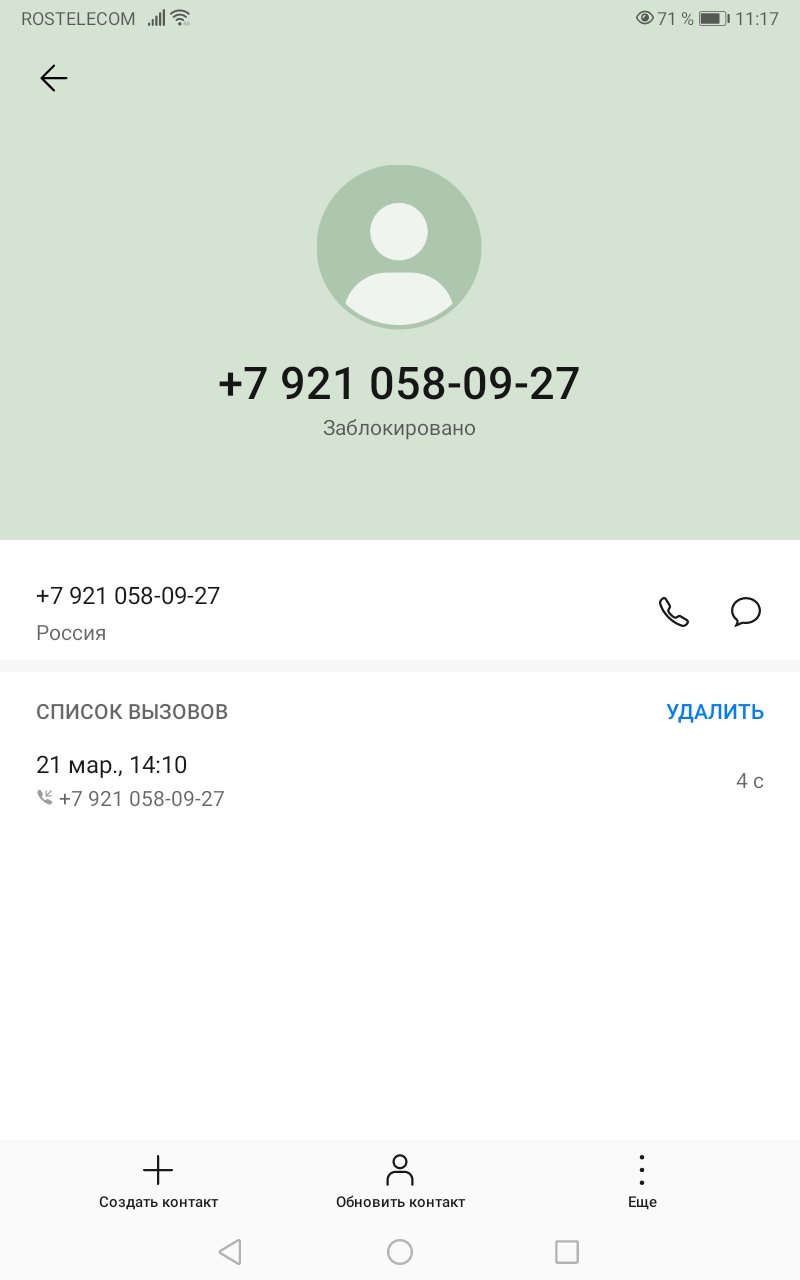This screenshot has height=1280, width=800.
Task: Tap УДАЛИТЬ to clear call list
Action: (x=715, y=712)
